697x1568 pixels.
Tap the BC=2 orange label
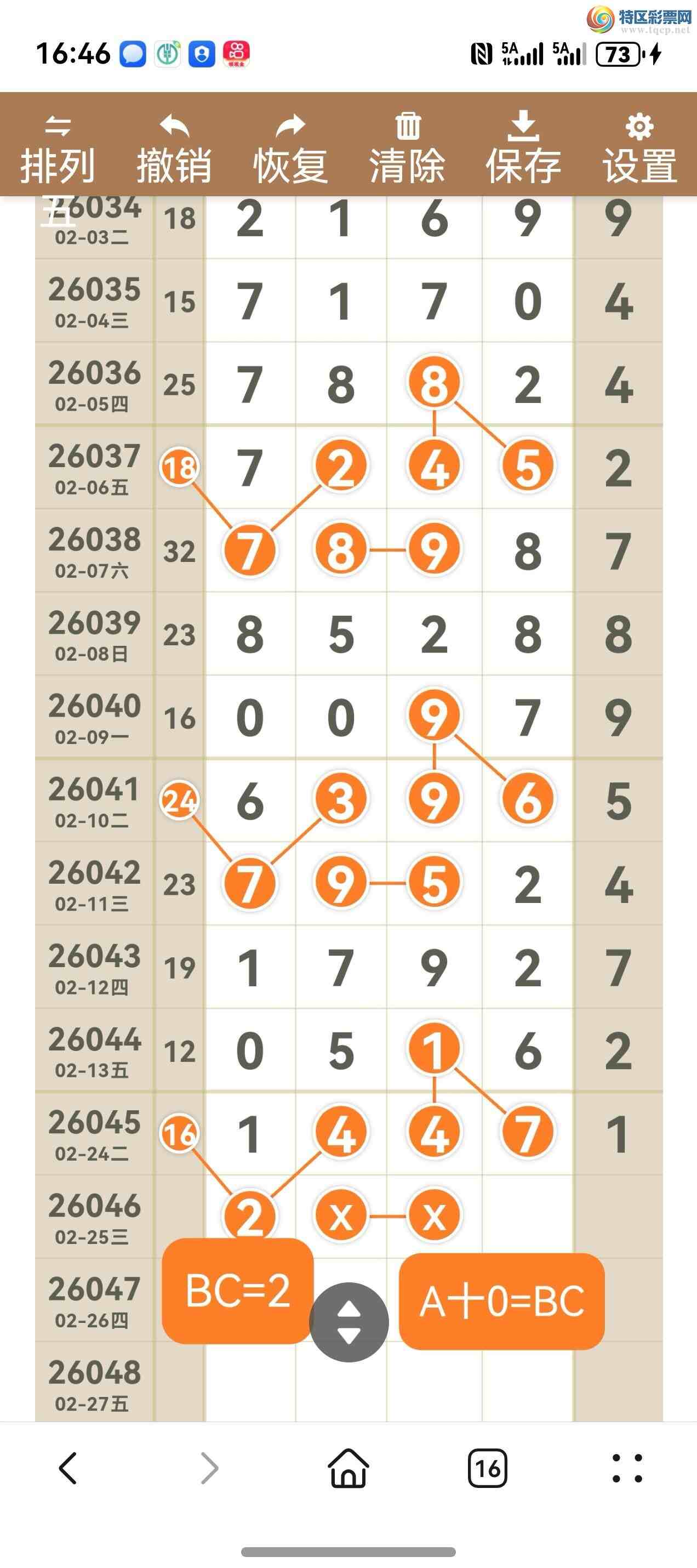coord(237,1291)
